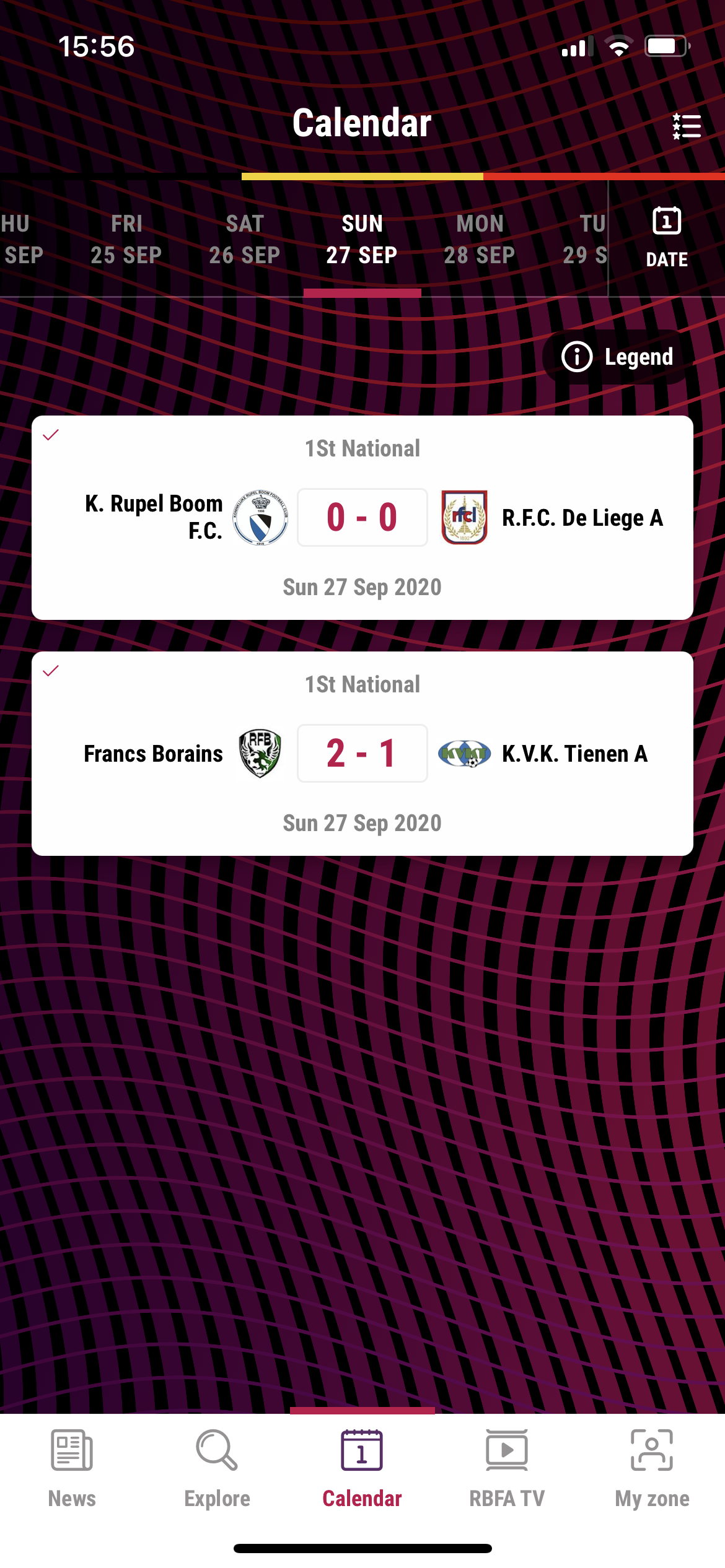Open the My zone tab

pyautogui.click(x=652, y=1468)
